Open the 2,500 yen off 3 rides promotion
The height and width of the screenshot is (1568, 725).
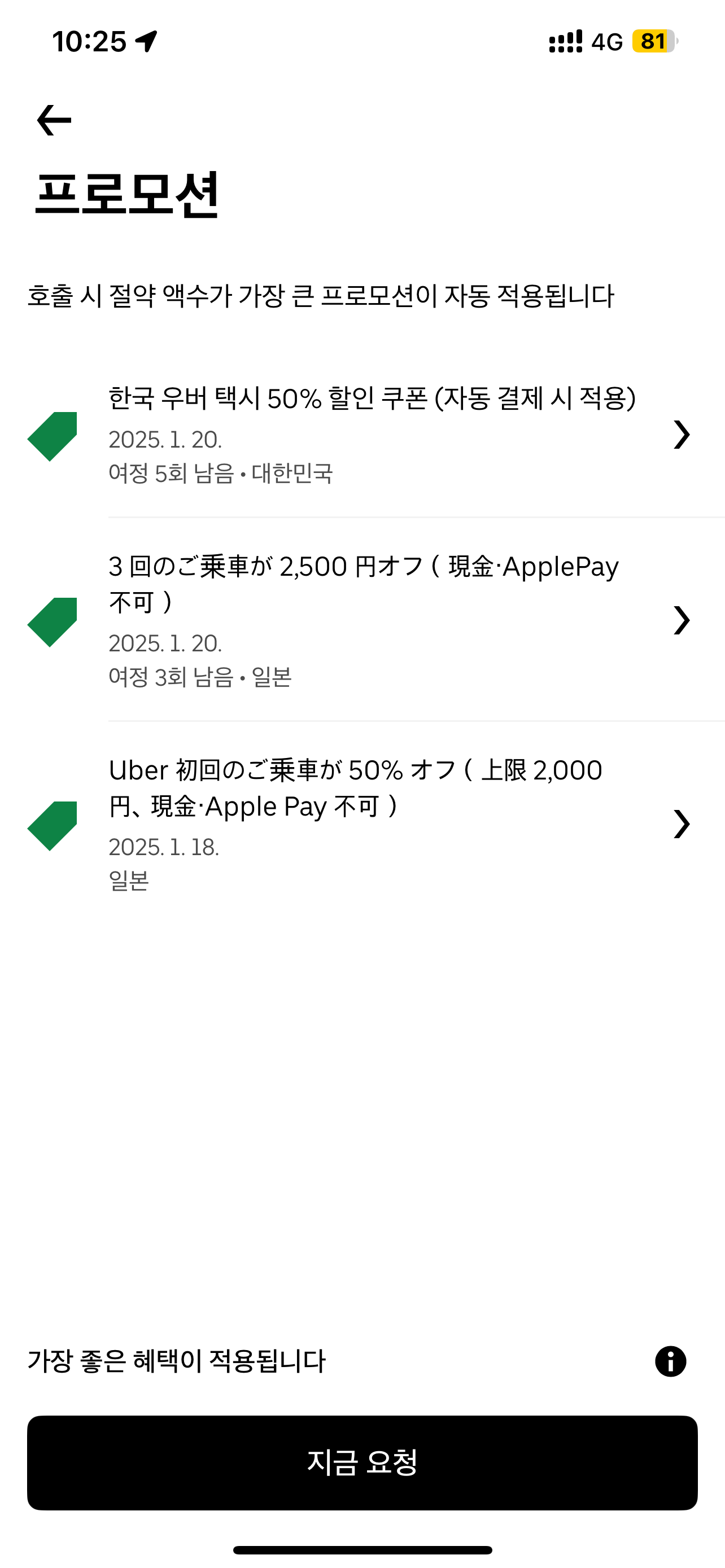[x=362, y=620]
